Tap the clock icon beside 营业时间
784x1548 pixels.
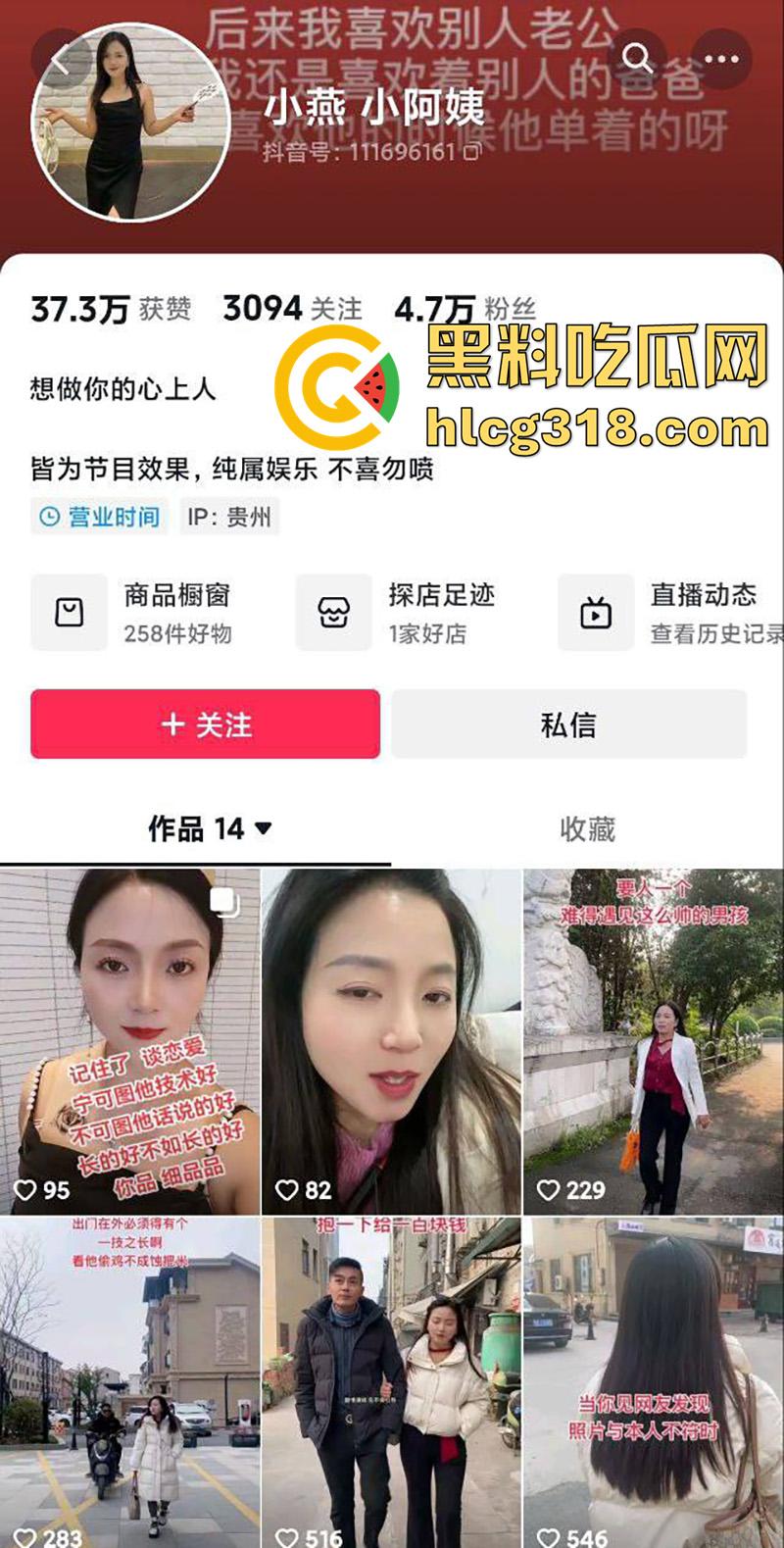50,517
